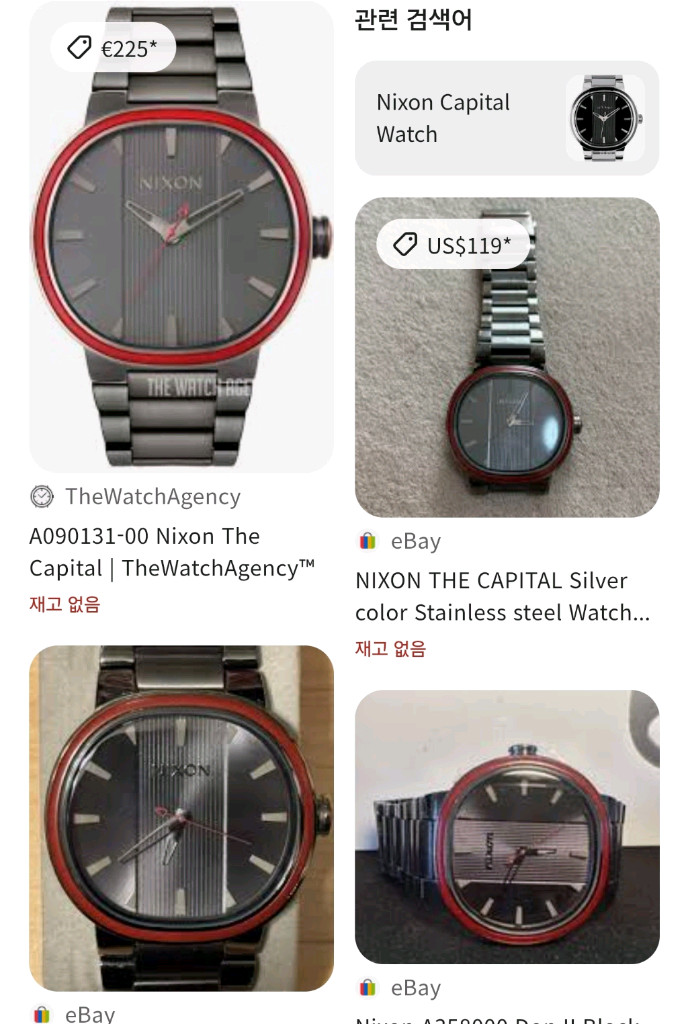The height and width of the screenshot is (1024, 688).
Task: Open the NIXON THE CAPITAL Silver color listing title
Action: click(x=502, y=596)
